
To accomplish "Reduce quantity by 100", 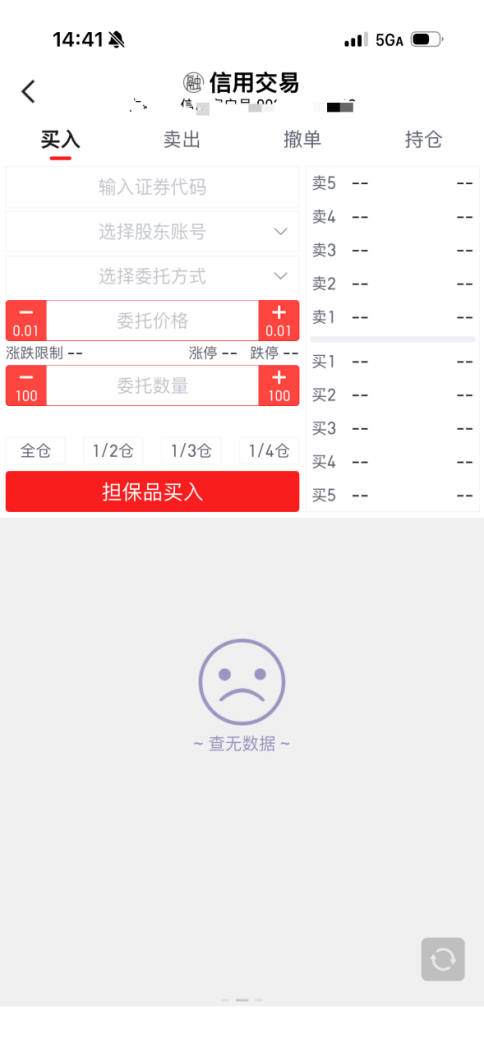I will (26, 385).
